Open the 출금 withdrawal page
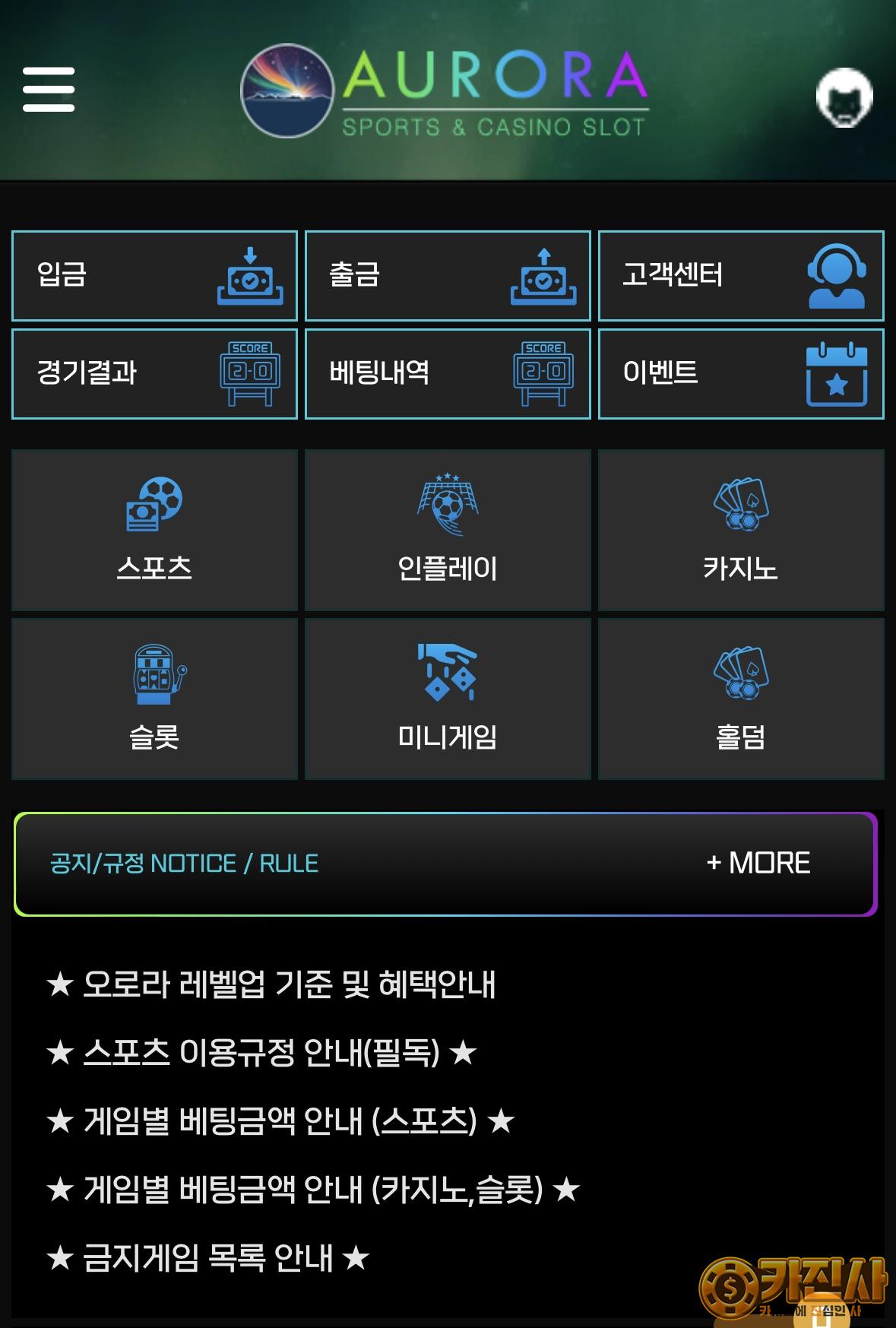 pos(448,275)
